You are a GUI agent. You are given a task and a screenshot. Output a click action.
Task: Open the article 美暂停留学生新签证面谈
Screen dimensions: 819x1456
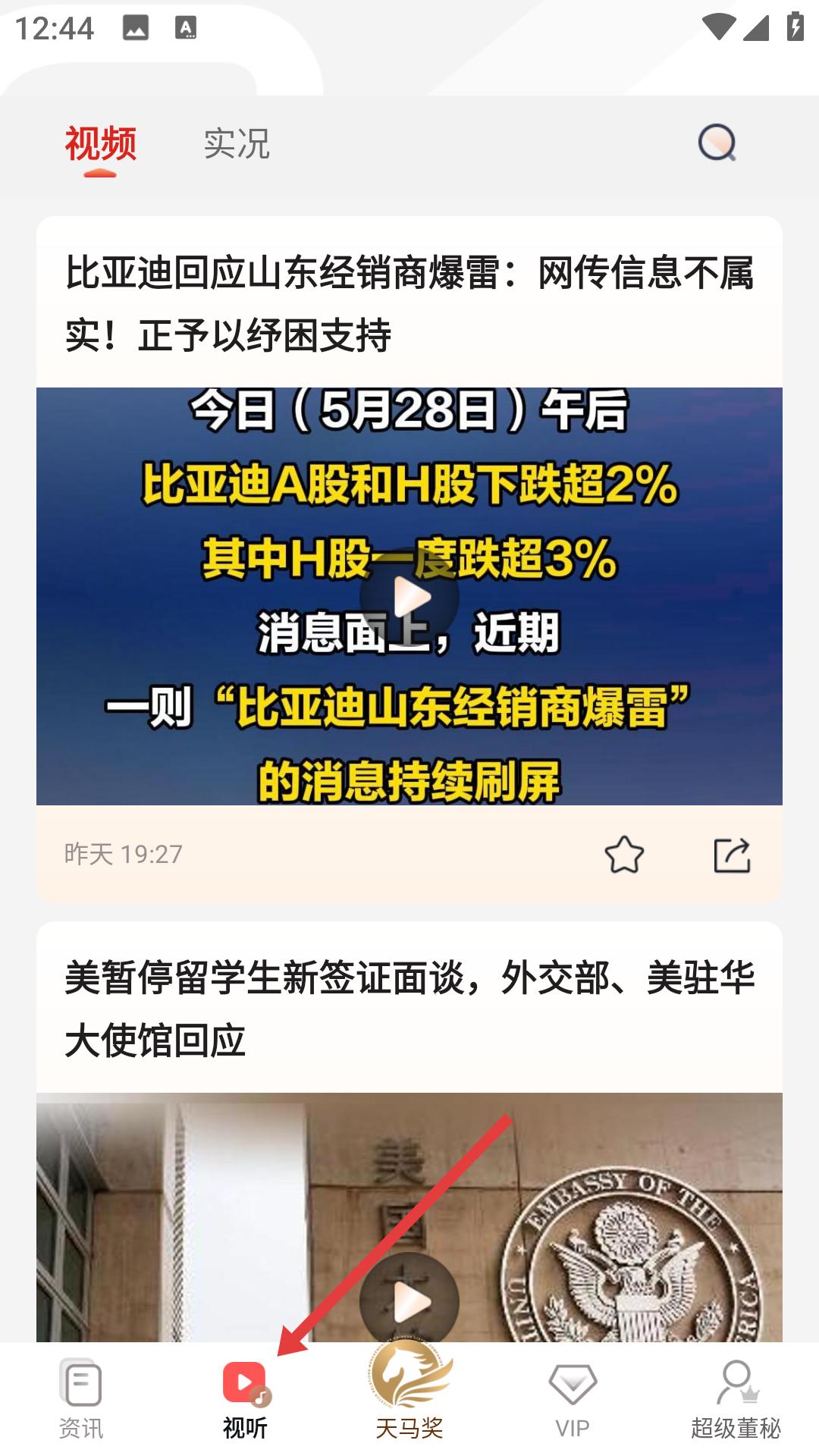[x=409, y=1009]
